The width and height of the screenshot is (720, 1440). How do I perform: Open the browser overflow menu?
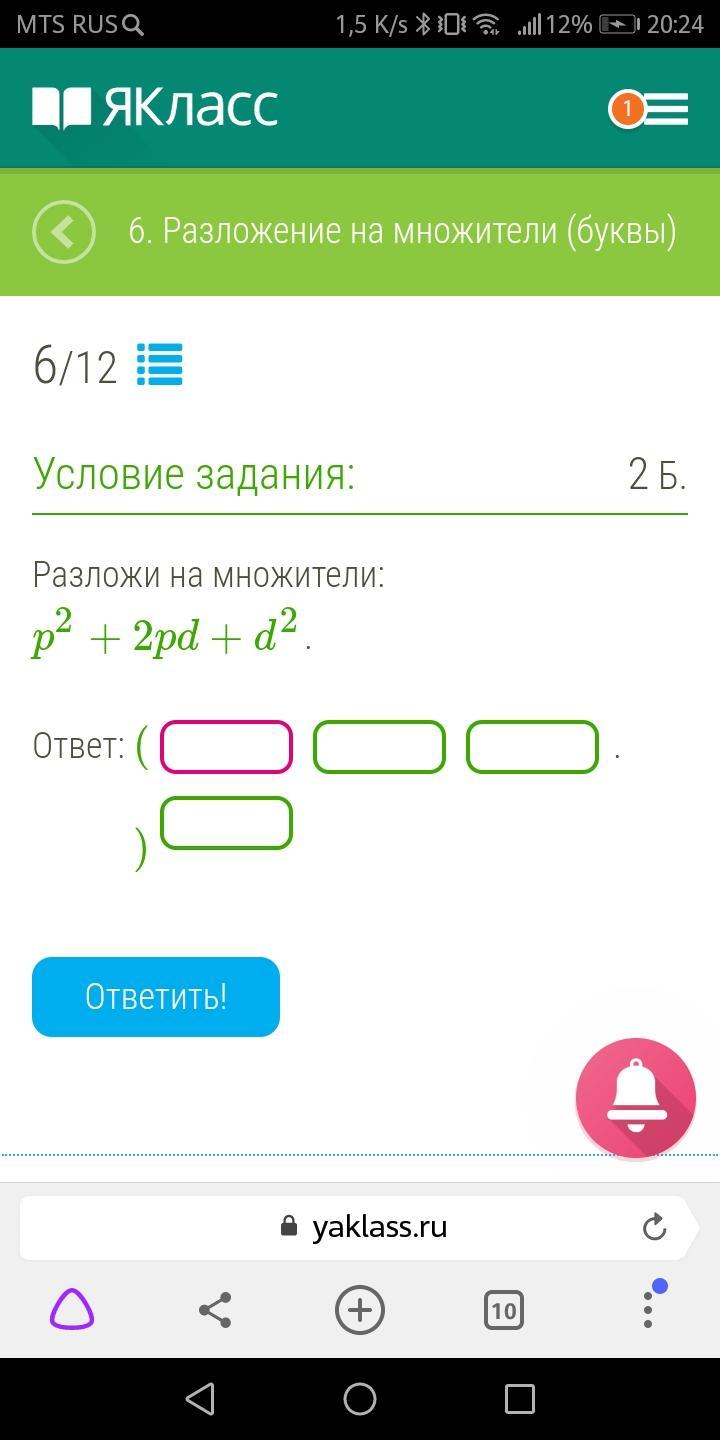(648, 1310)
